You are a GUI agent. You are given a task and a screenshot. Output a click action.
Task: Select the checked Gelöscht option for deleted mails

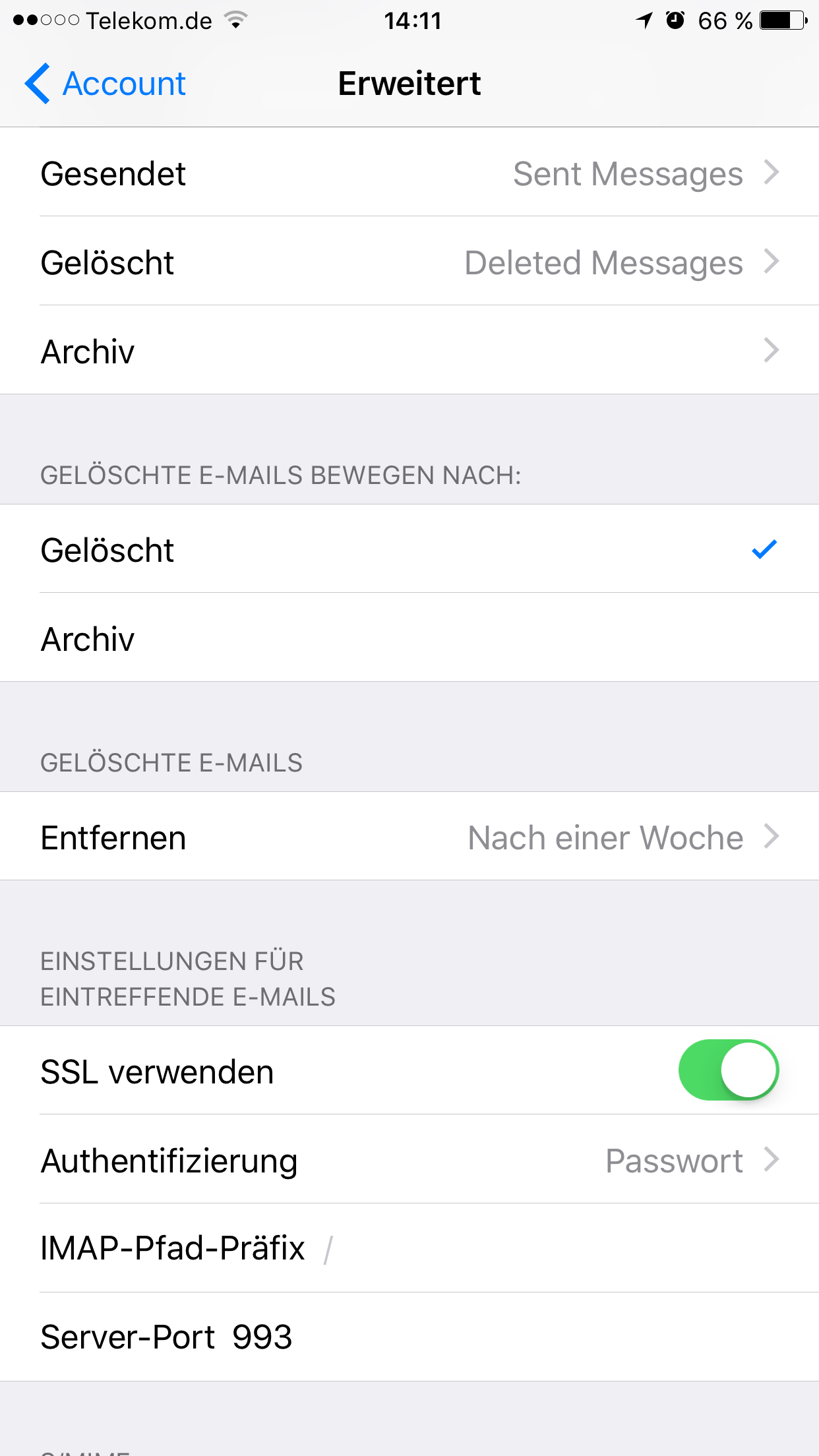[x=409, y=549]
